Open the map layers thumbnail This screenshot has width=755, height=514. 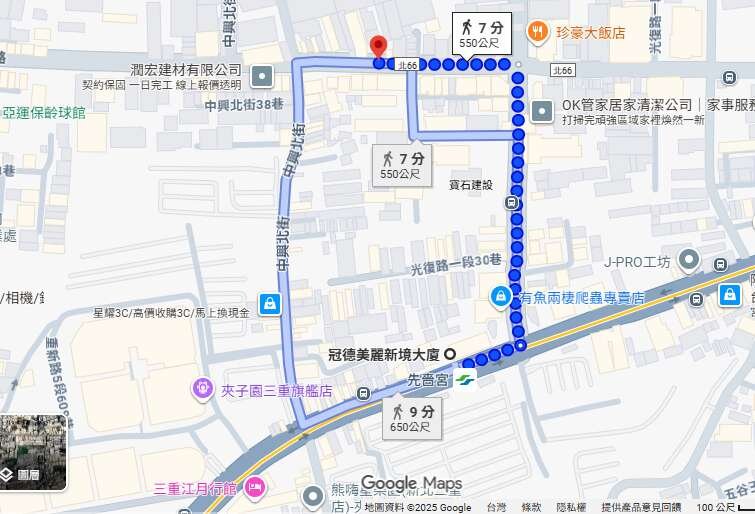tap(33, 452)
